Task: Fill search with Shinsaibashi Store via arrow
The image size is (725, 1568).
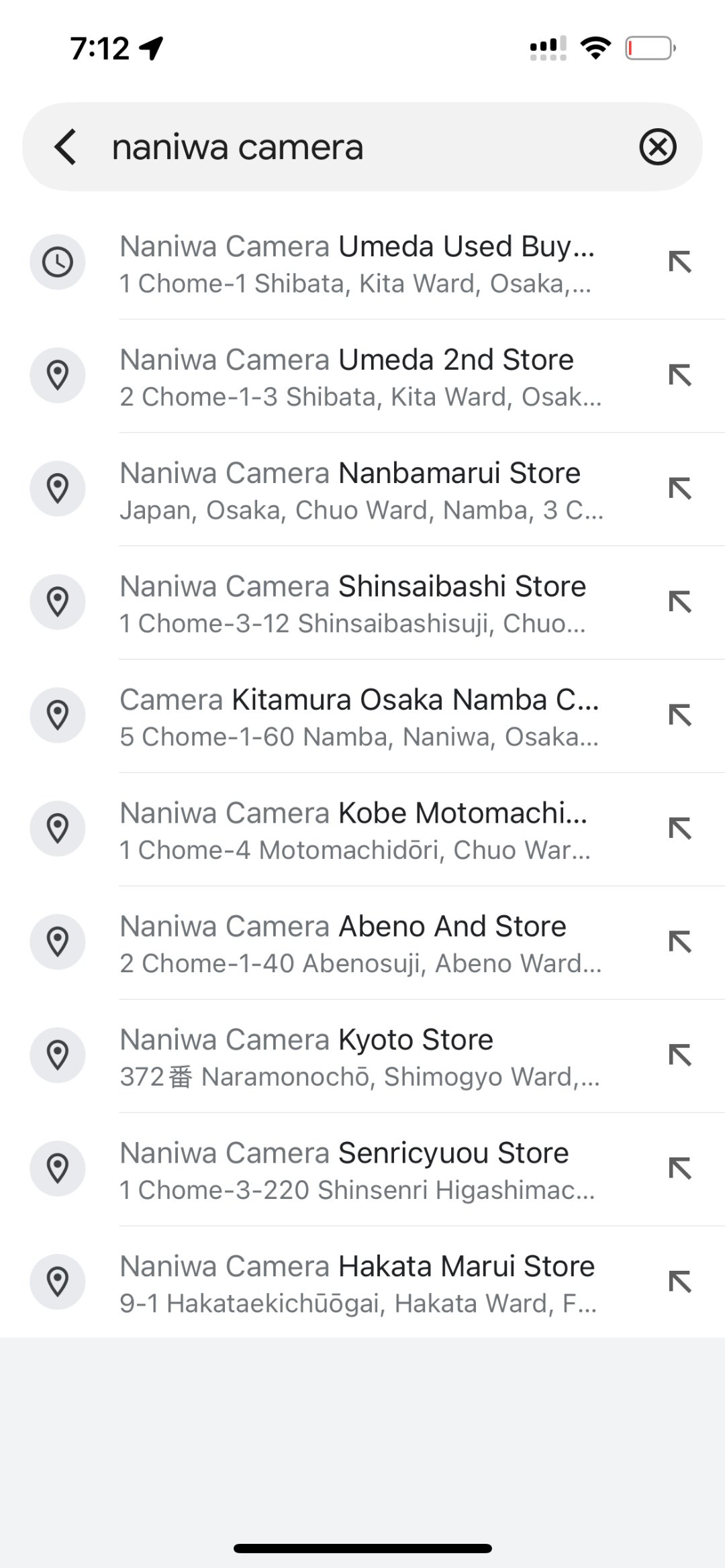Action: pos(679,602)
